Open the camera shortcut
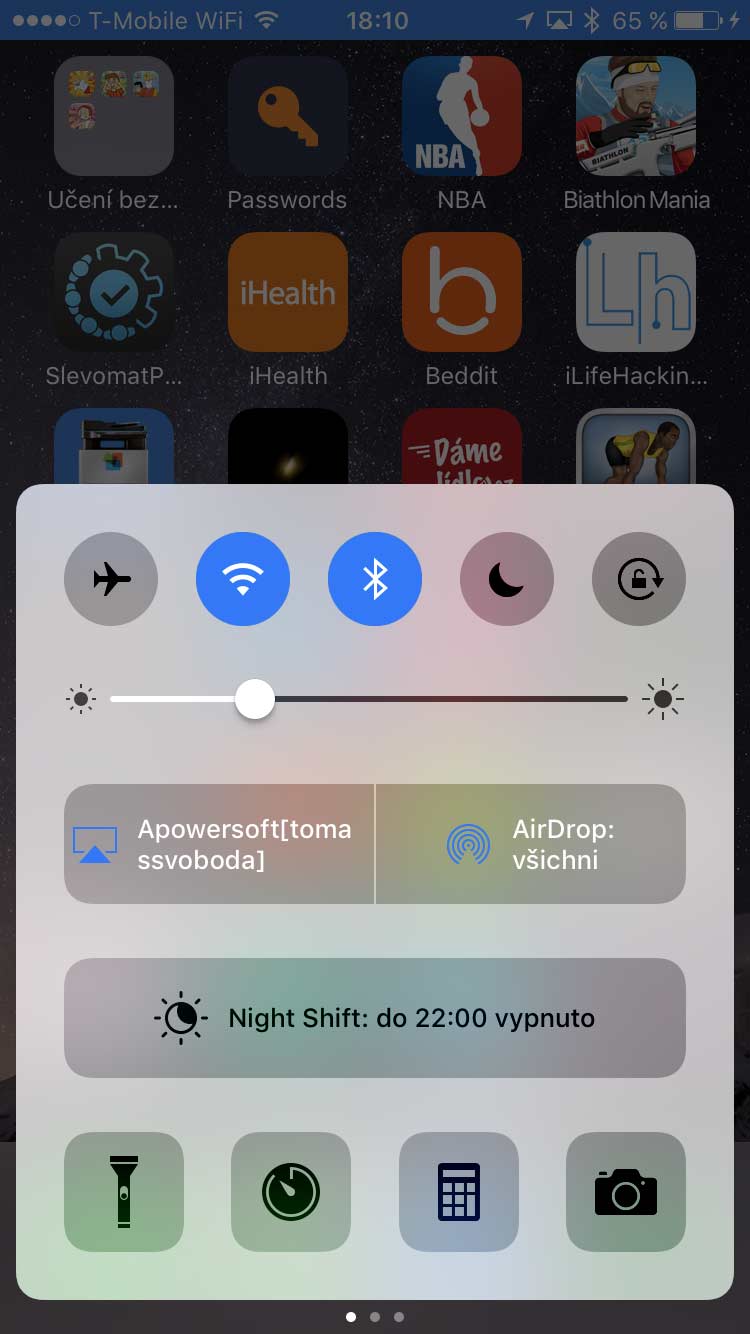The image size is (750, 1334). pyautogui.click(x=626, y=1192)
